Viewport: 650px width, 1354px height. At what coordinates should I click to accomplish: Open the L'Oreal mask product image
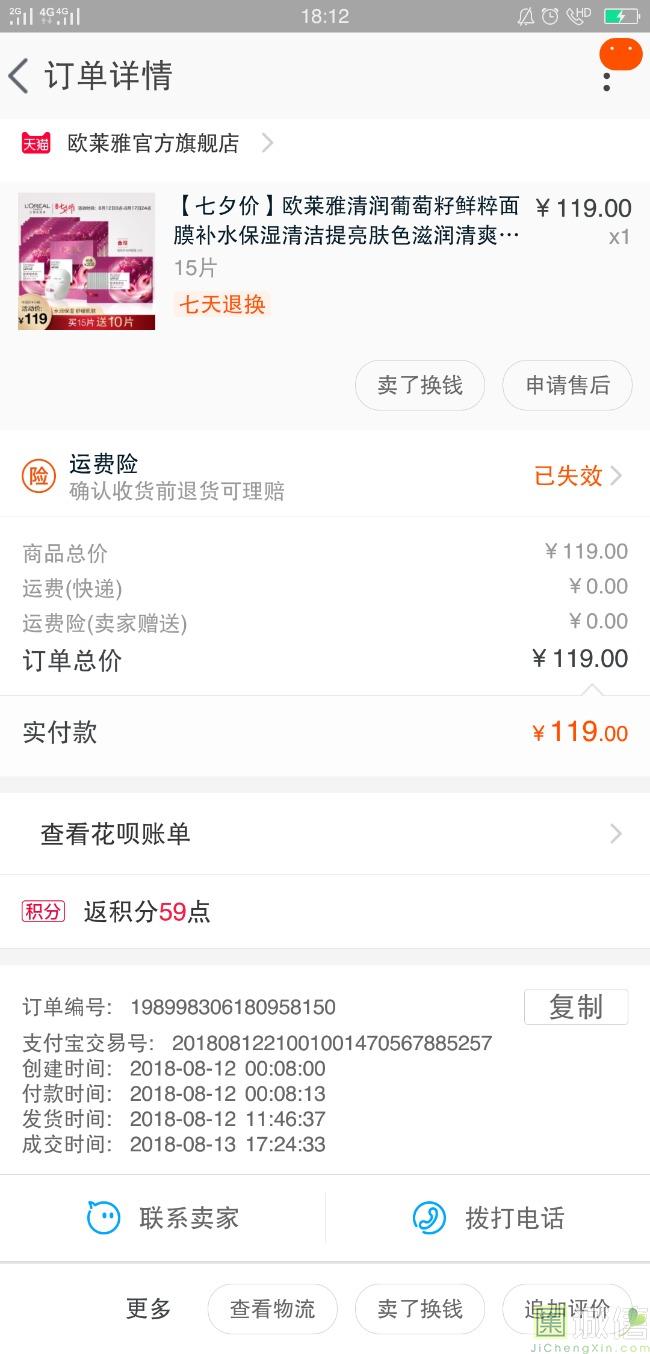[x=86, y=261]
